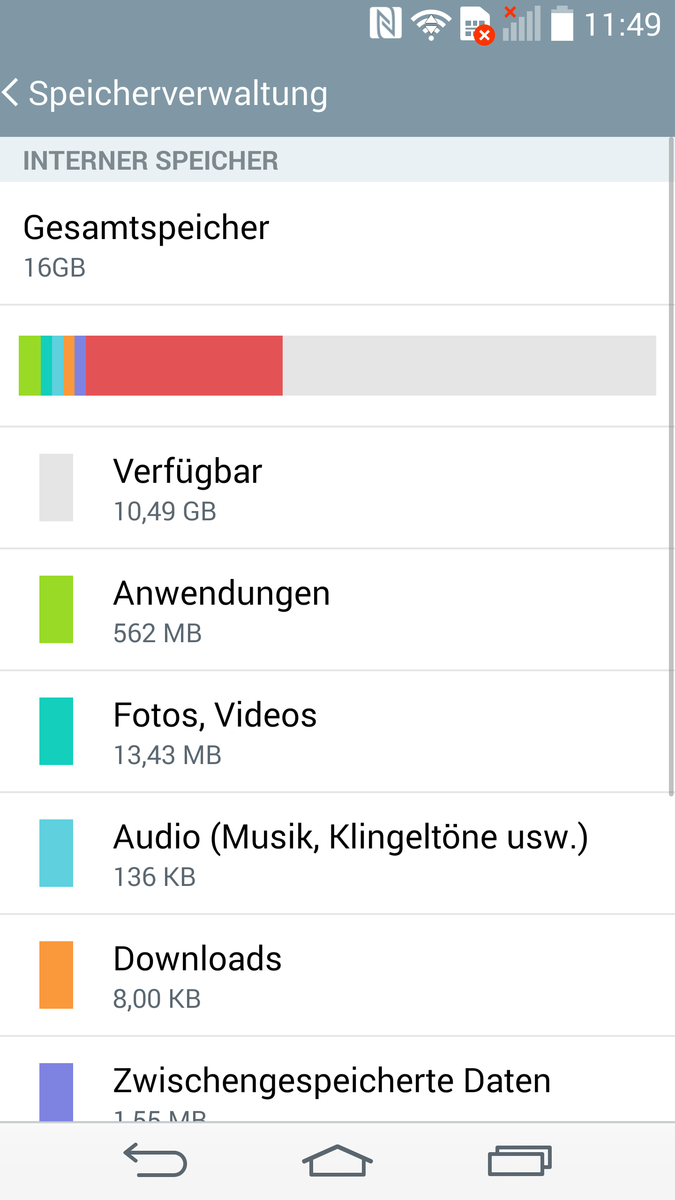Image resolution: width=675 pixels, height=1200 pixels.
Task: Tap the system home button
Action: tap(337, 1161)
